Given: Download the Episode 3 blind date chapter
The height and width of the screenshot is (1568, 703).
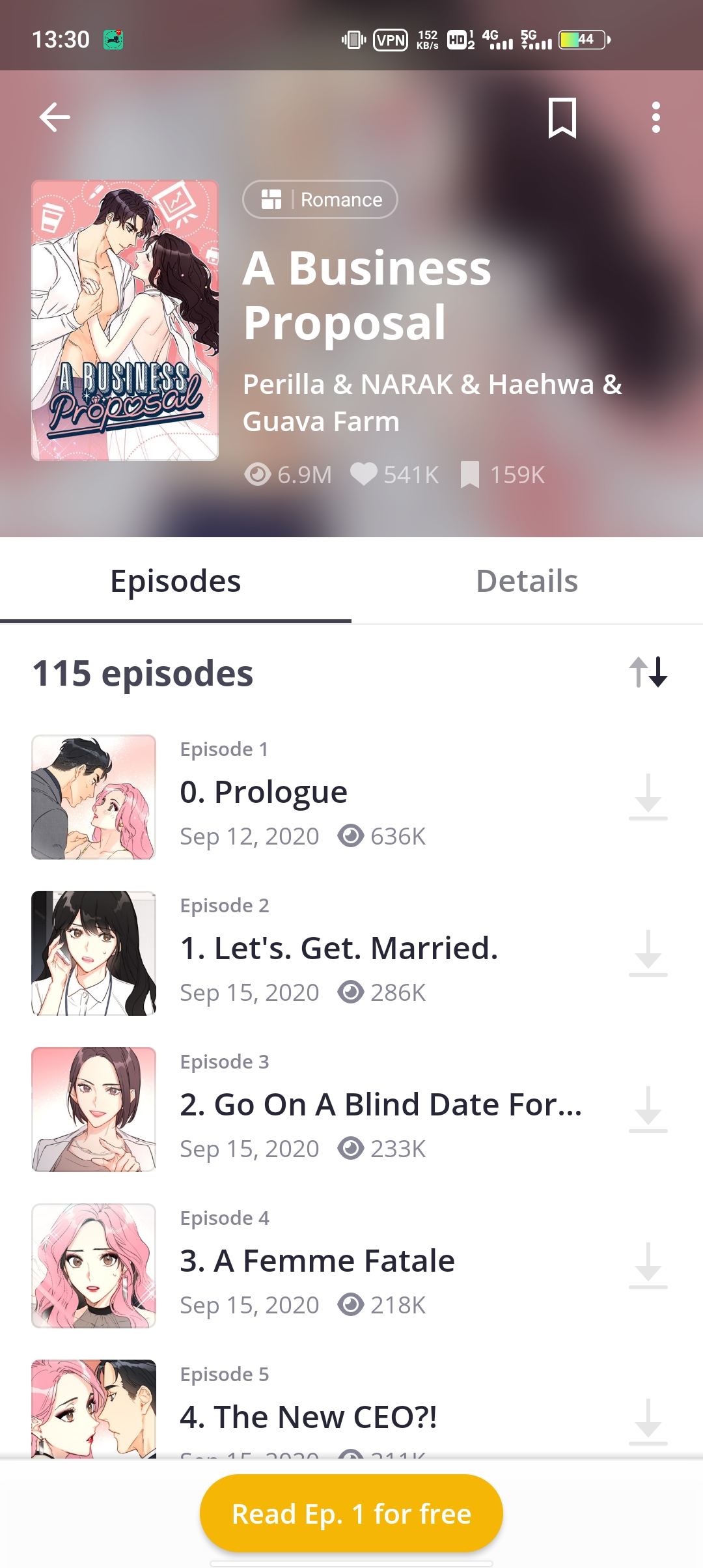Looking at the screenshot, I should pyautogui.click(x=648, y=1109).
